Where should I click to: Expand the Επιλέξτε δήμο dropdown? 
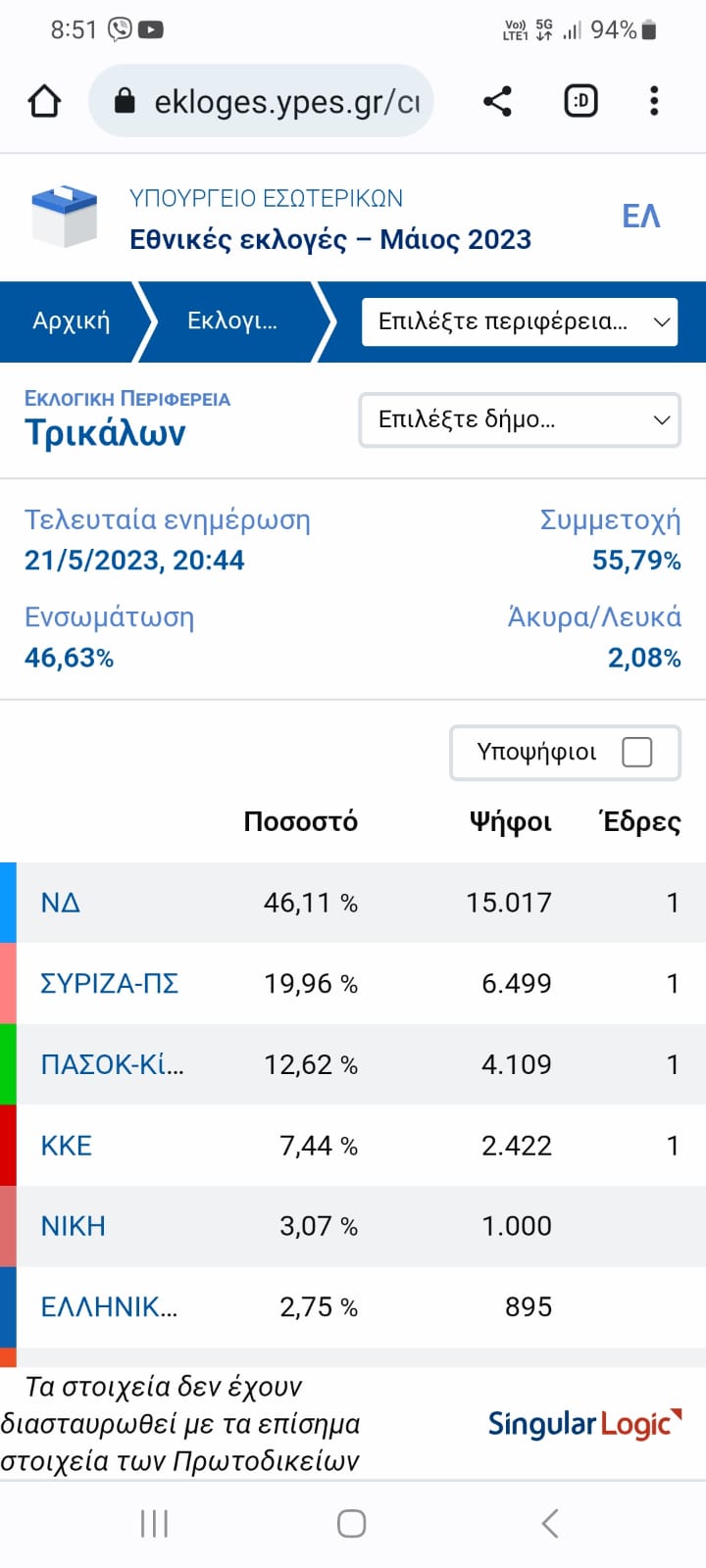coord(520,420)
